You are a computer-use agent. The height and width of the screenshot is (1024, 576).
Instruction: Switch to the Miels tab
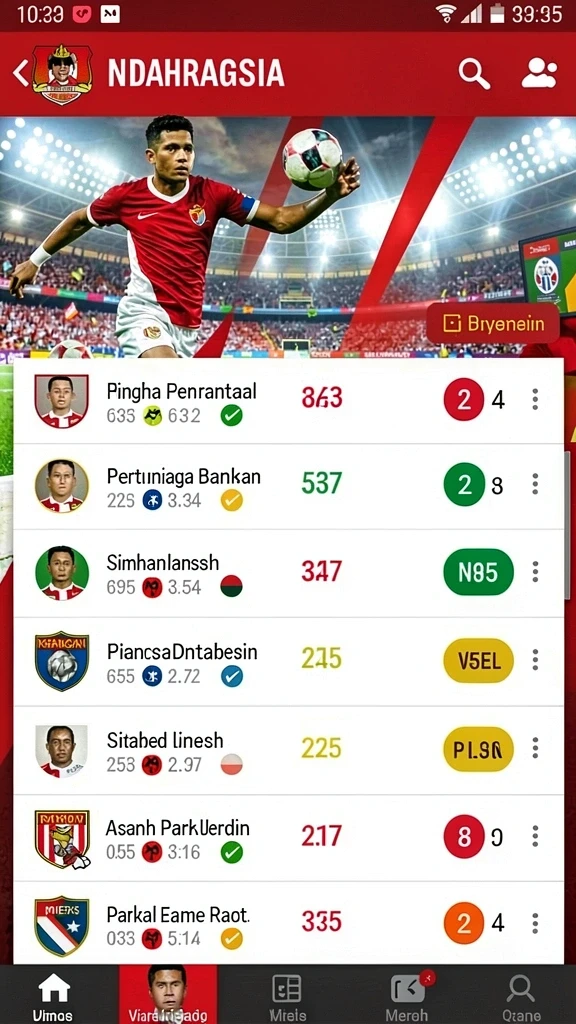tap(287, 996)
